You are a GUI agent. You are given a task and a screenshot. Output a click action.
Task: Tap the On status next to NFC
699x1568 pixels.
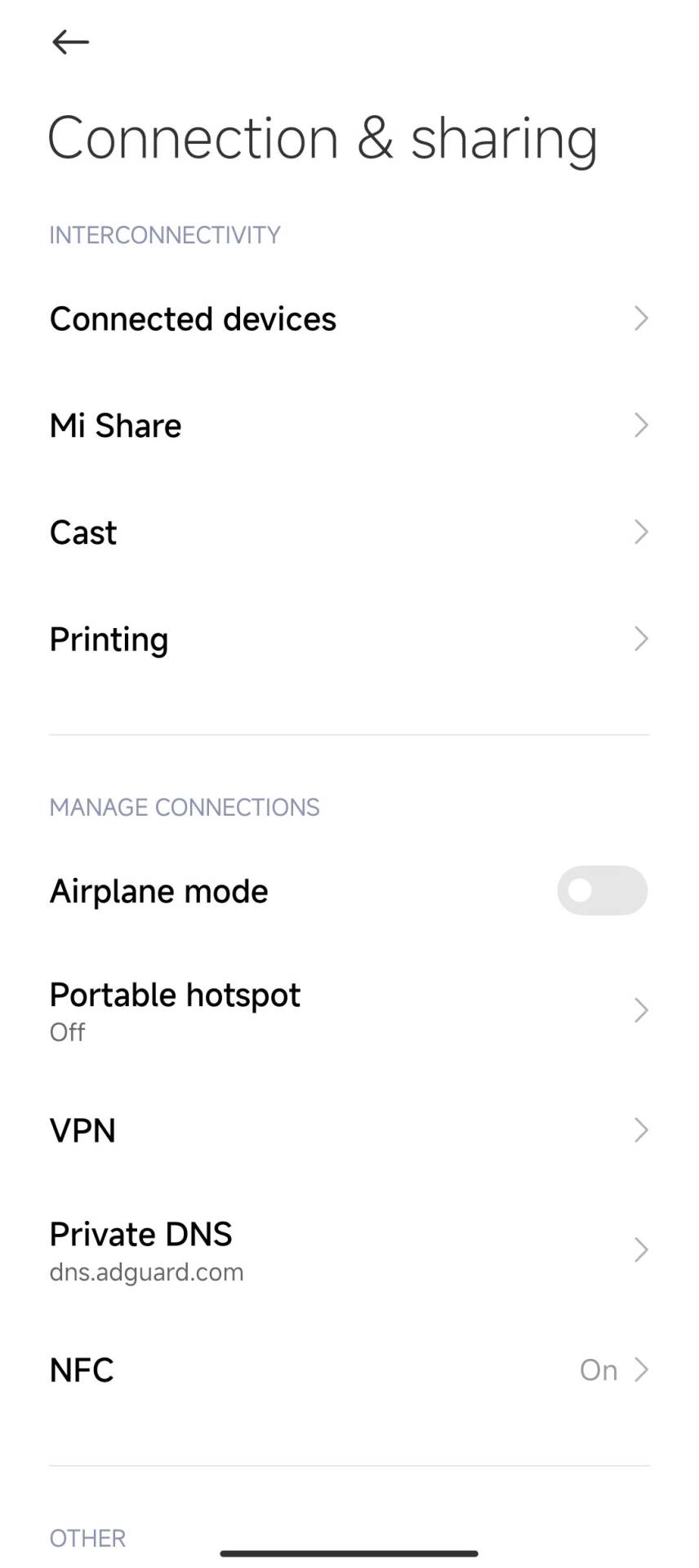pyautogui.click(x=599, y=1370)
